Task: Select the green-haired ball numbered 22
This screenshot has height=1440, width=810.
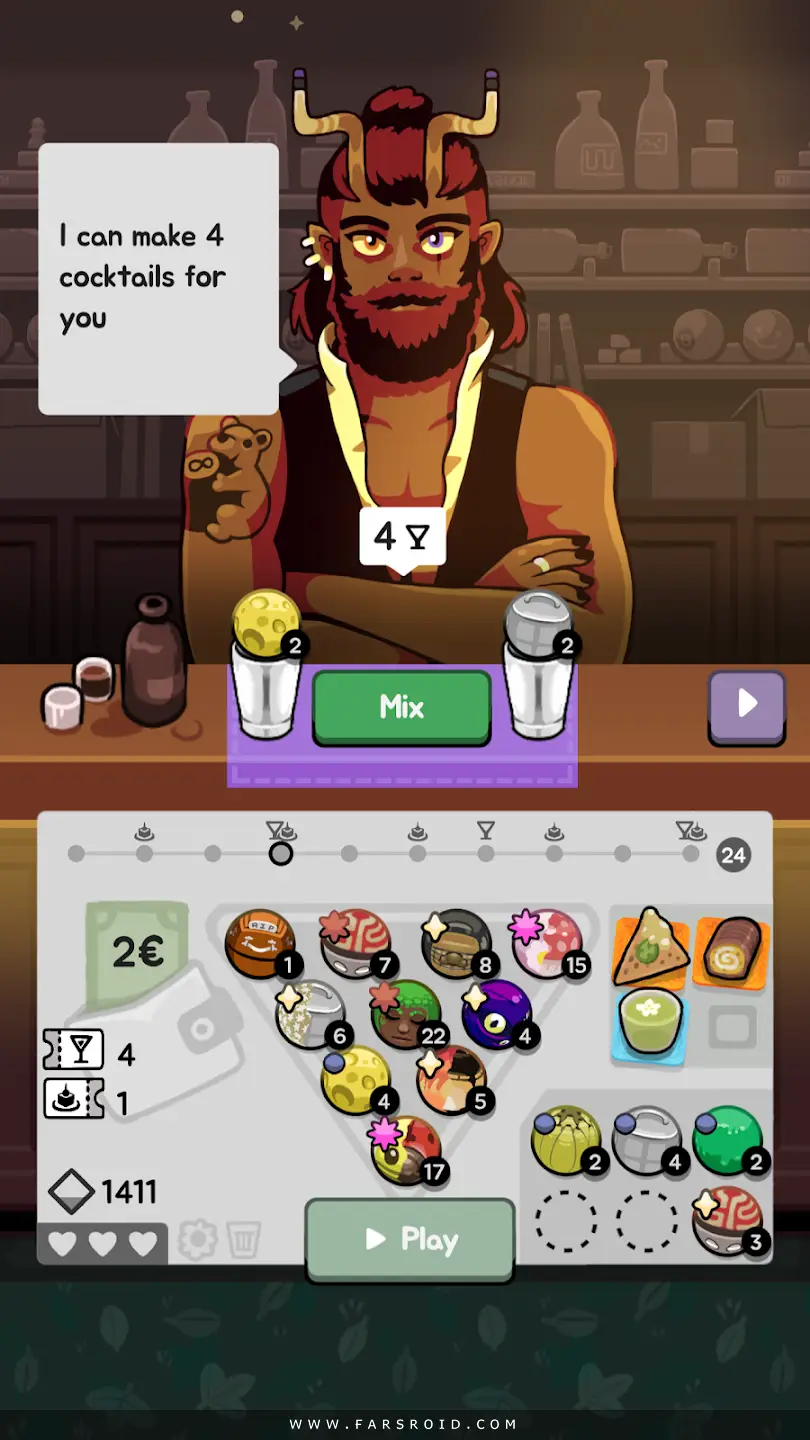Action: [x=406, y=1014]
